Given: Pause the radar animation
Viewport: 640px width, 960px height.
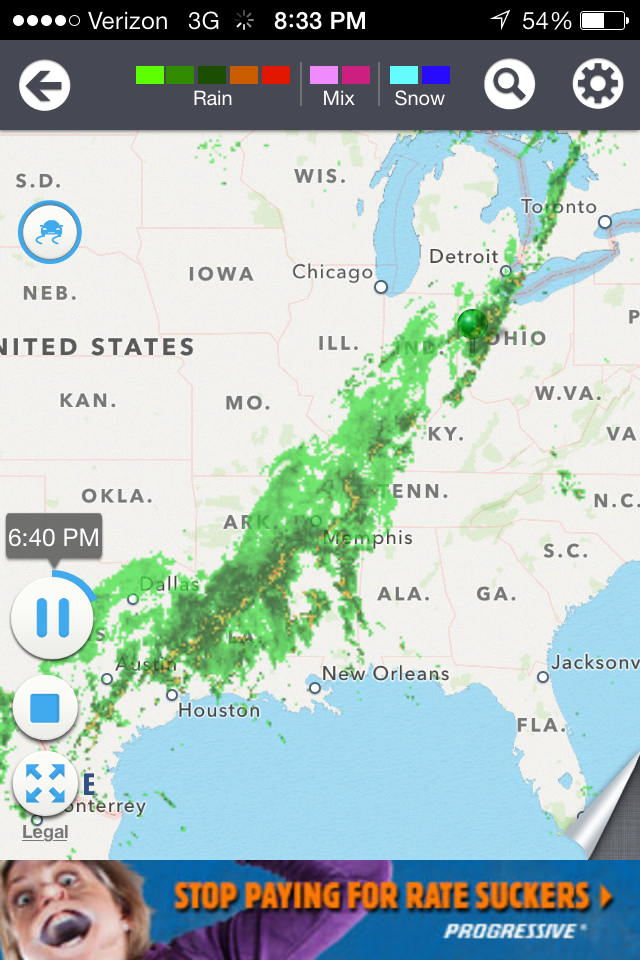Looking at the screenshot, I should pos(52,618).
